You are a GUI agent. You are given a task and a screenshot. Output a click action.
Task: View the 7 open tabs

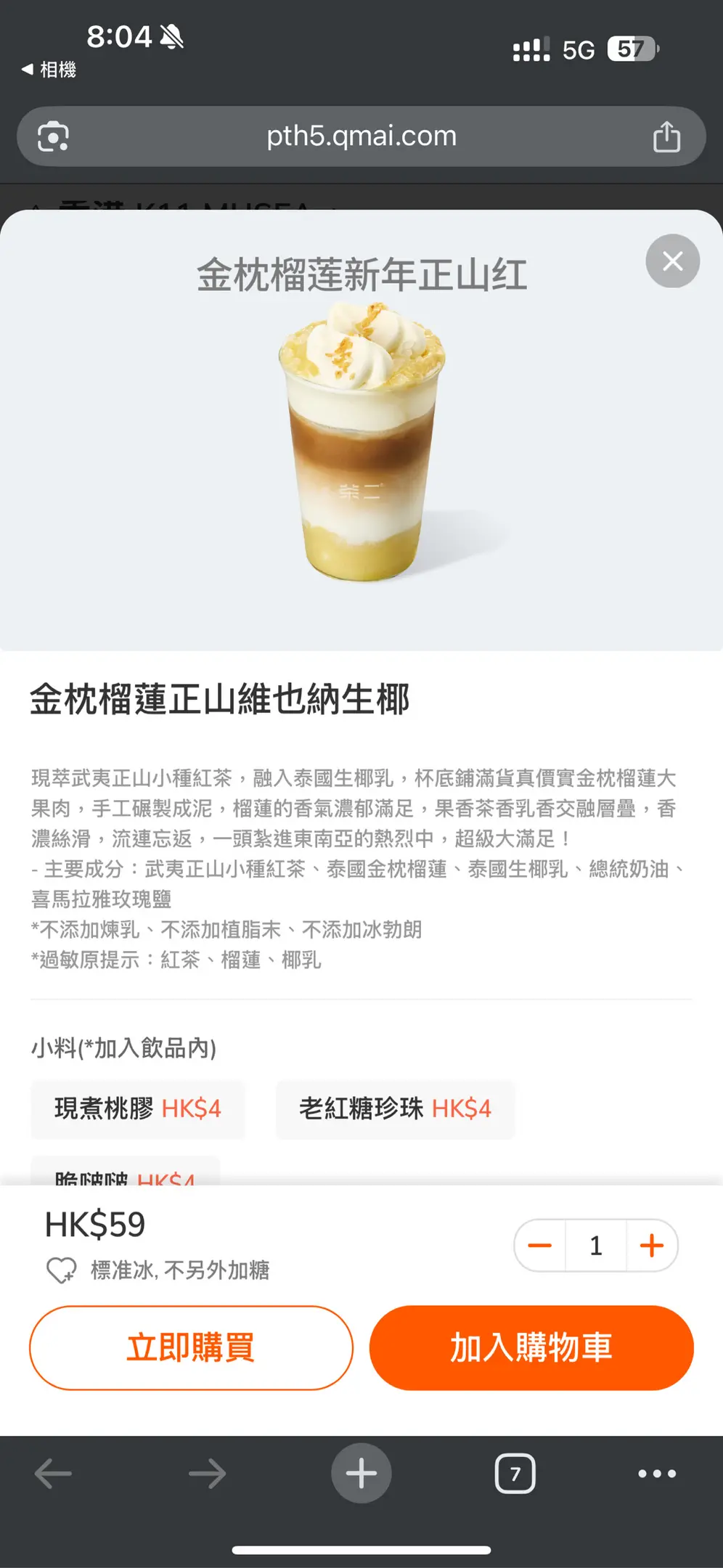click(x=515, y=1474)
